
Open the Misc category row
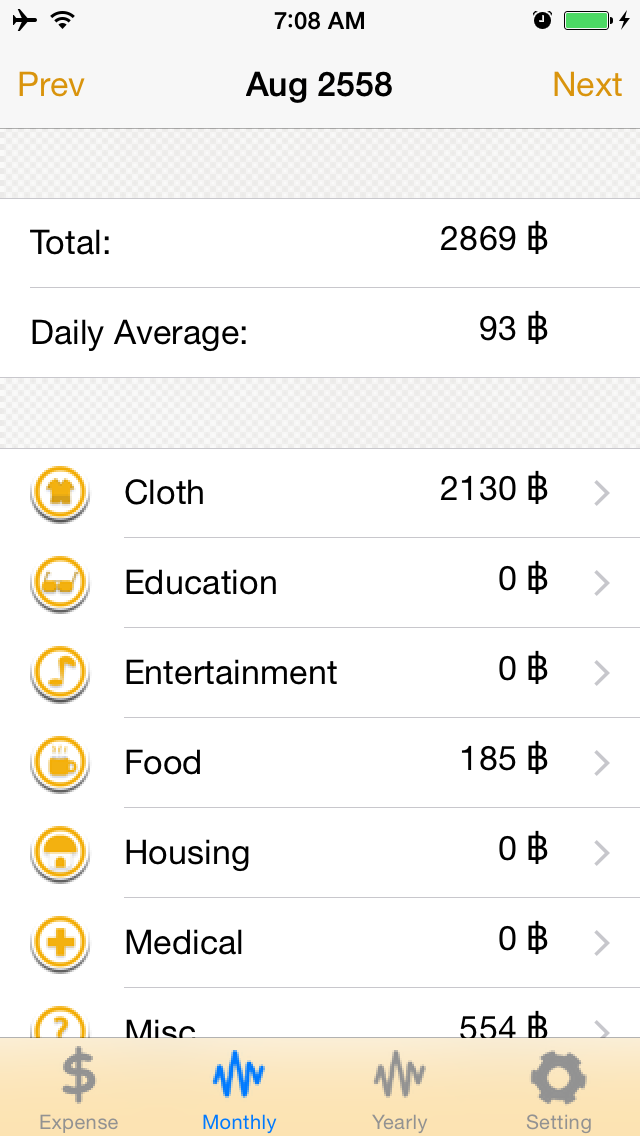click(x=320, y=1013)
